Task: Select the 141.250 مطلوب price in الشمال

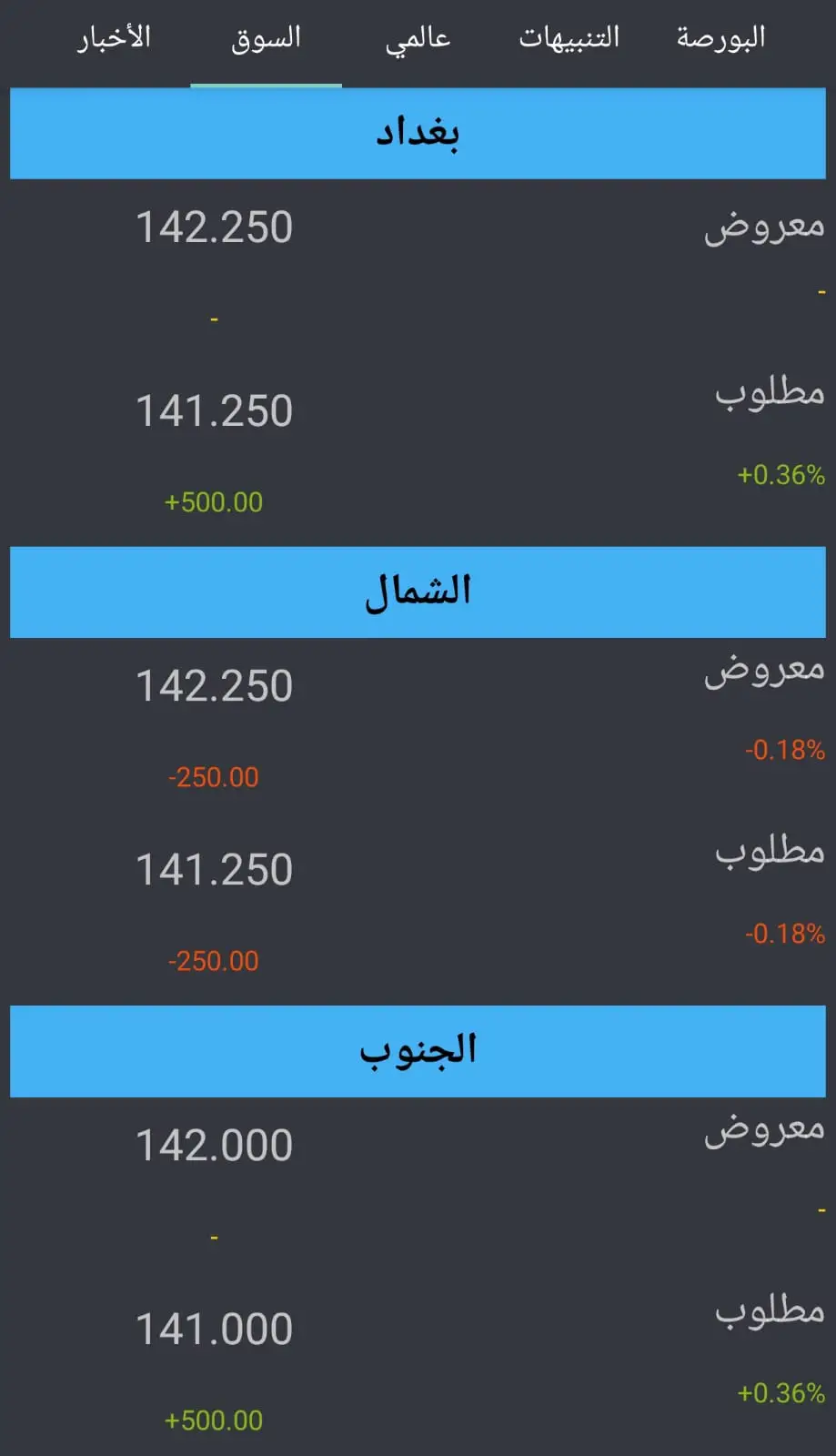Action: coord(214,869)
